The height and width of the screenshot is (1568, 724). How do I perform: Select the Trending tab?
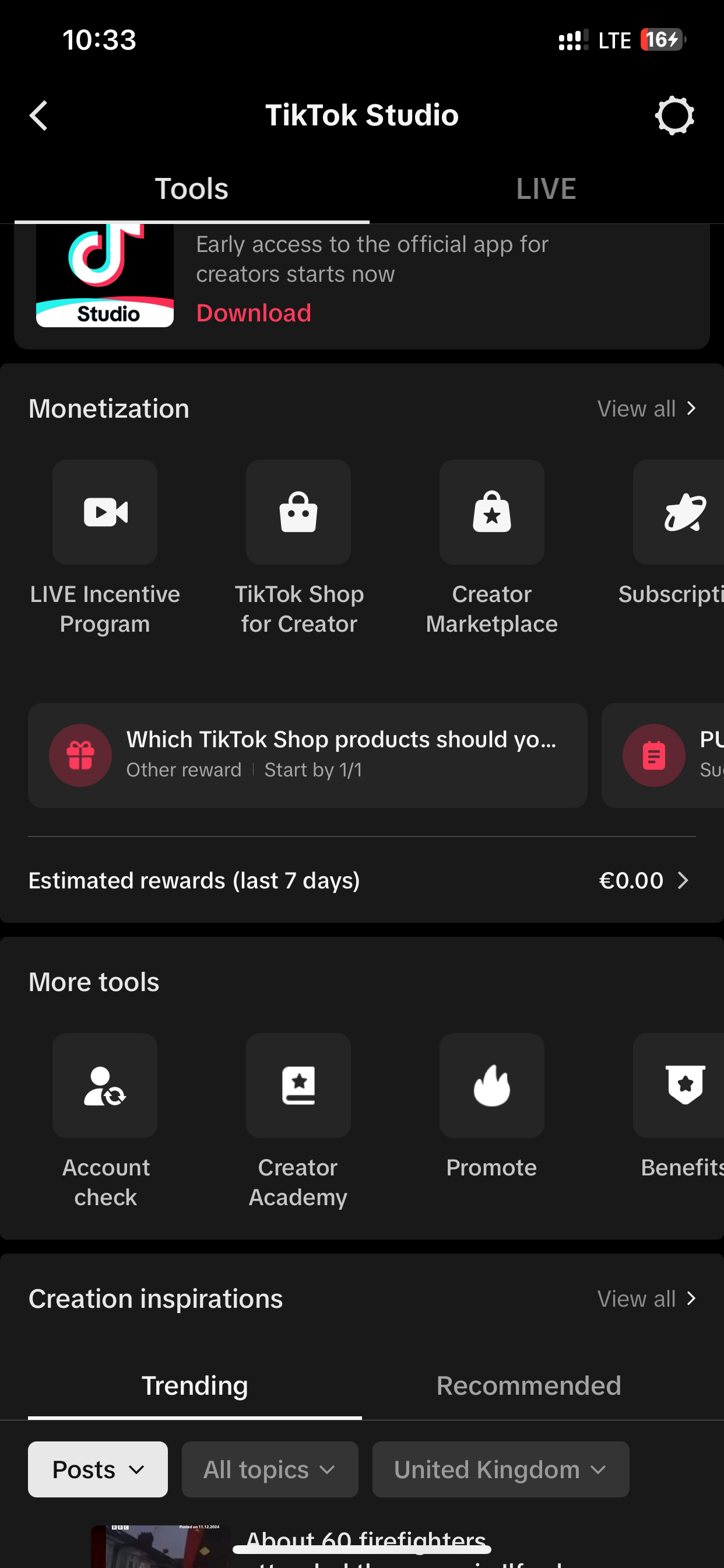pos(195,1385)
